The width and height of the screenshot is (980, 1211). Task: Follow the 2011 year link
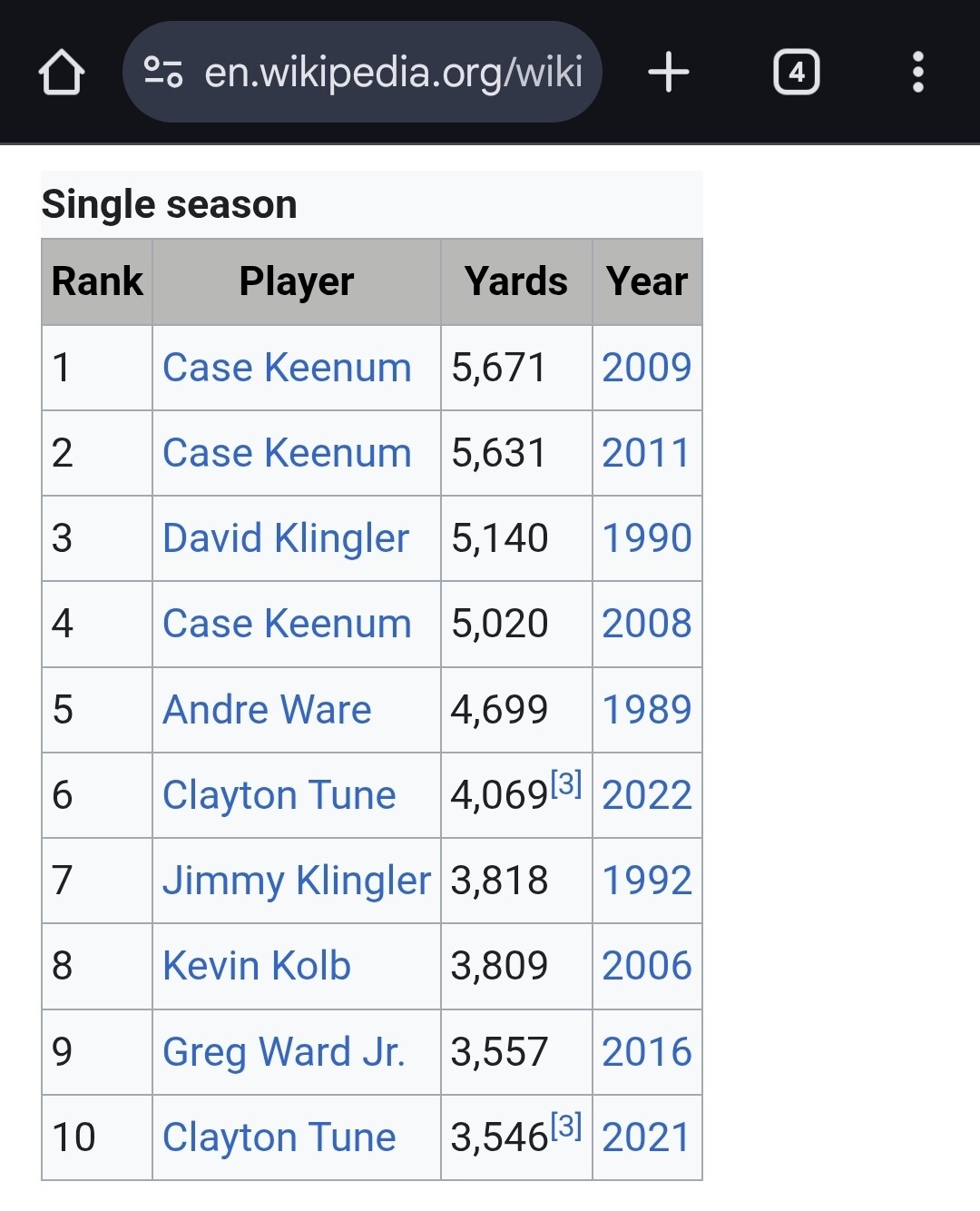646,453
